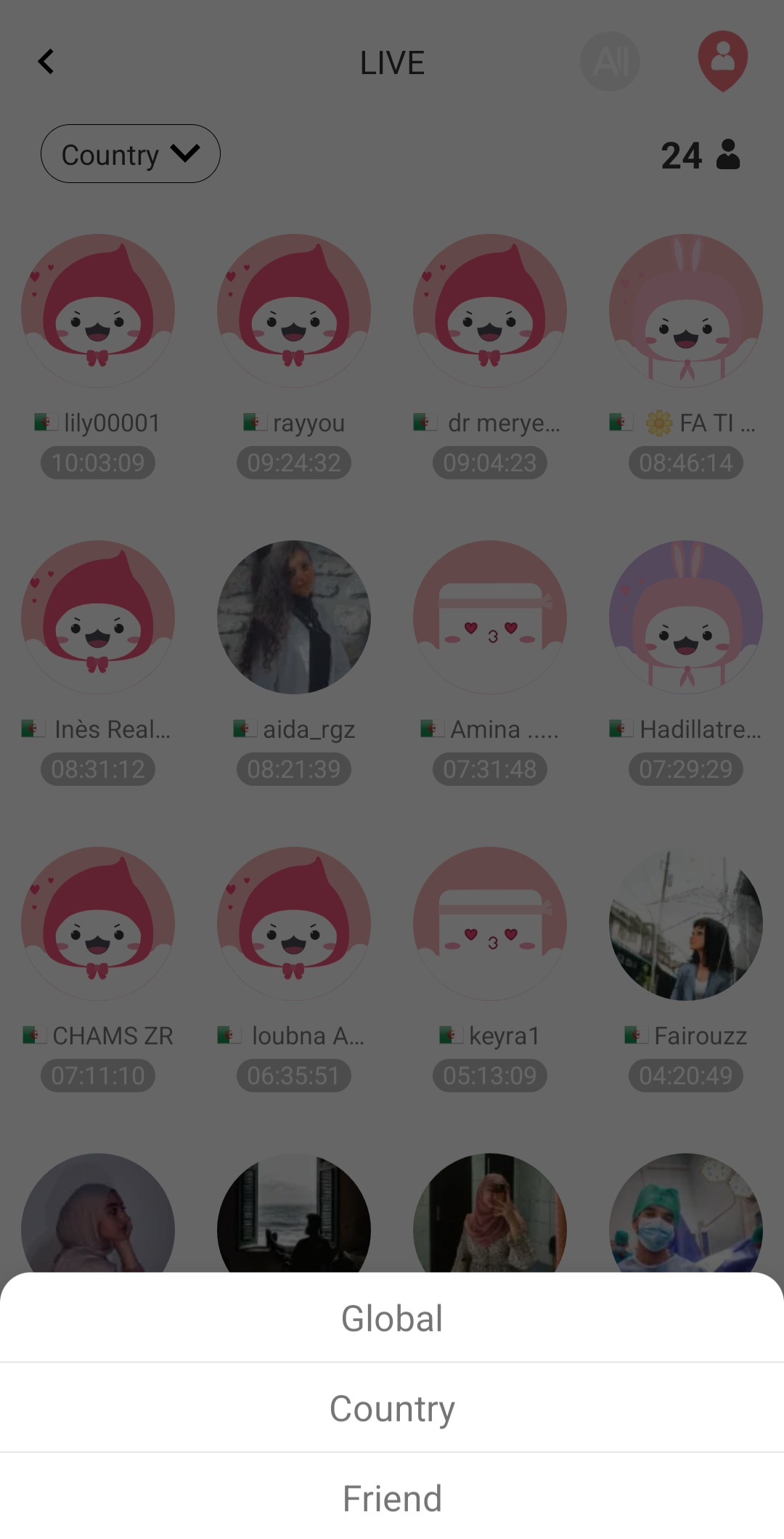Pick Friend in the filter sheet

point(392,1498)
